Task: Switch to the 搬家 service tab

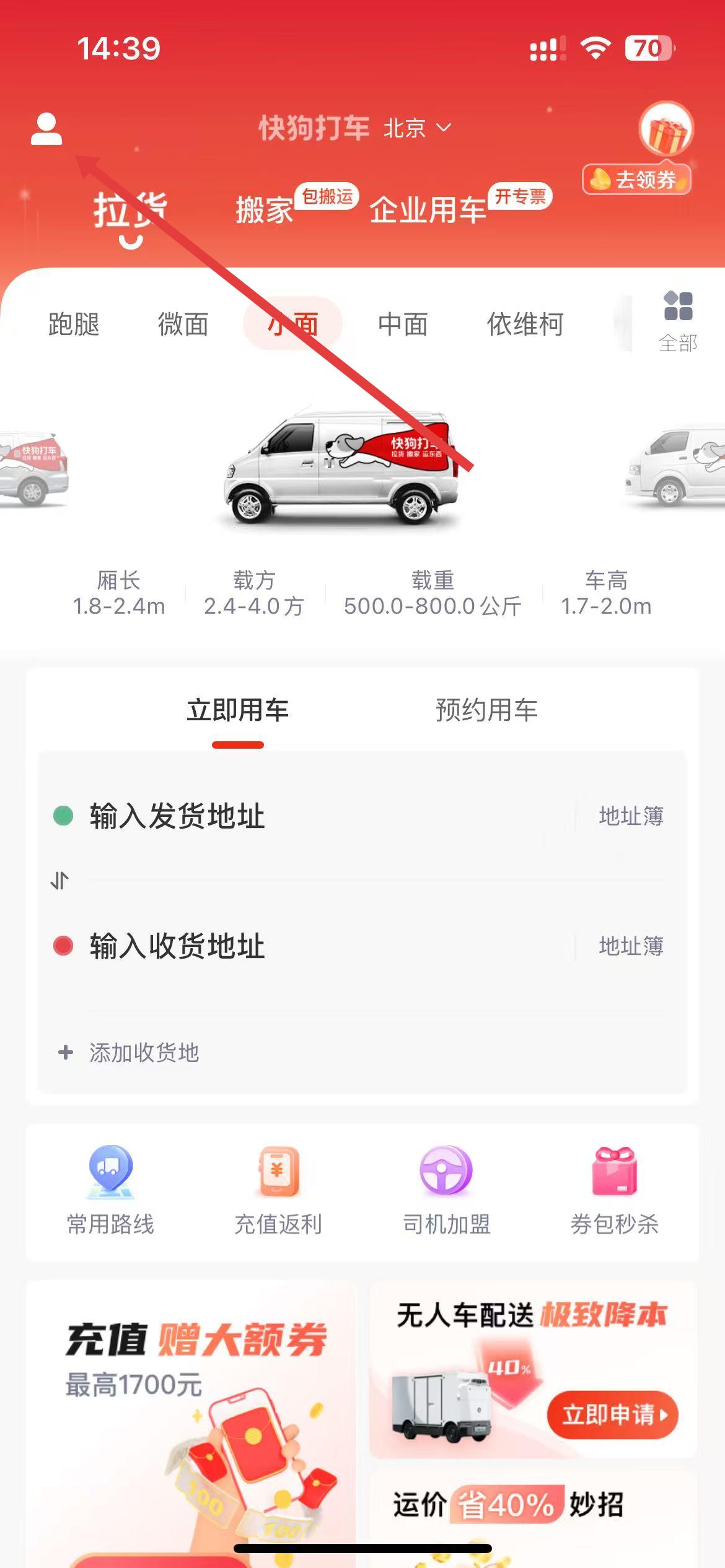Action: (264, 209)
